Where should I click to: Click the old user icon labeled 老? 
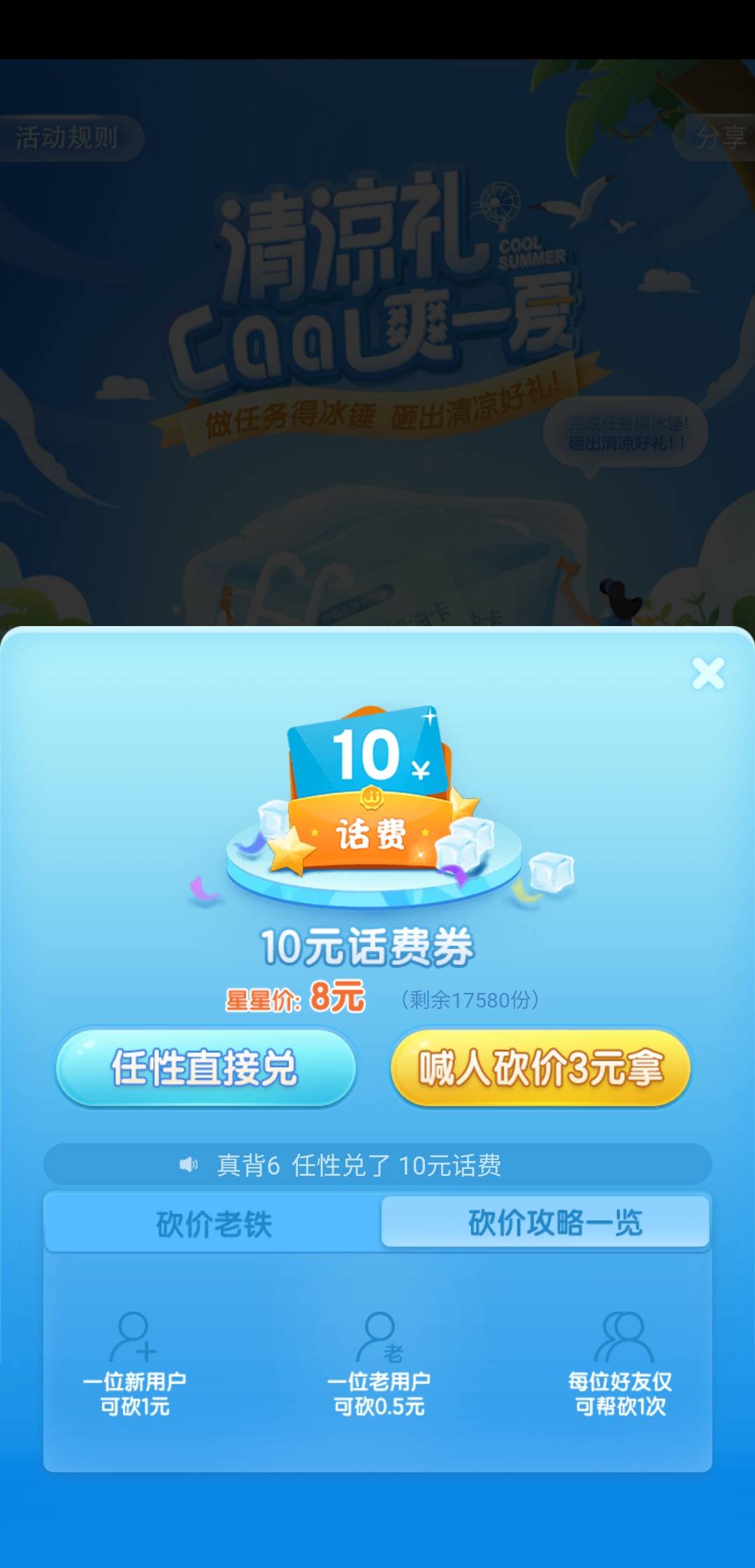tap(377, 1338)
